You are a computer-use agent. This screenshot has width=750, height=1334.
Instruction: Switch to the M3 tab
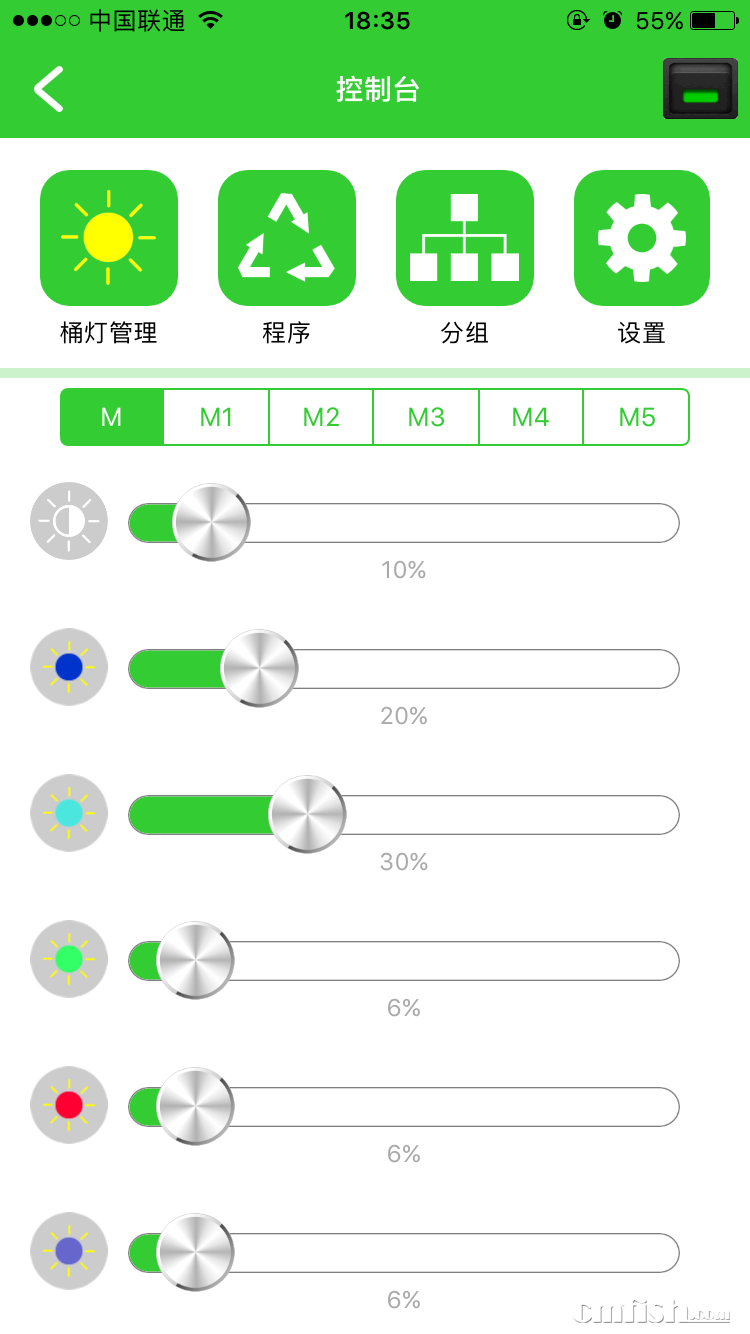[426, 417]
